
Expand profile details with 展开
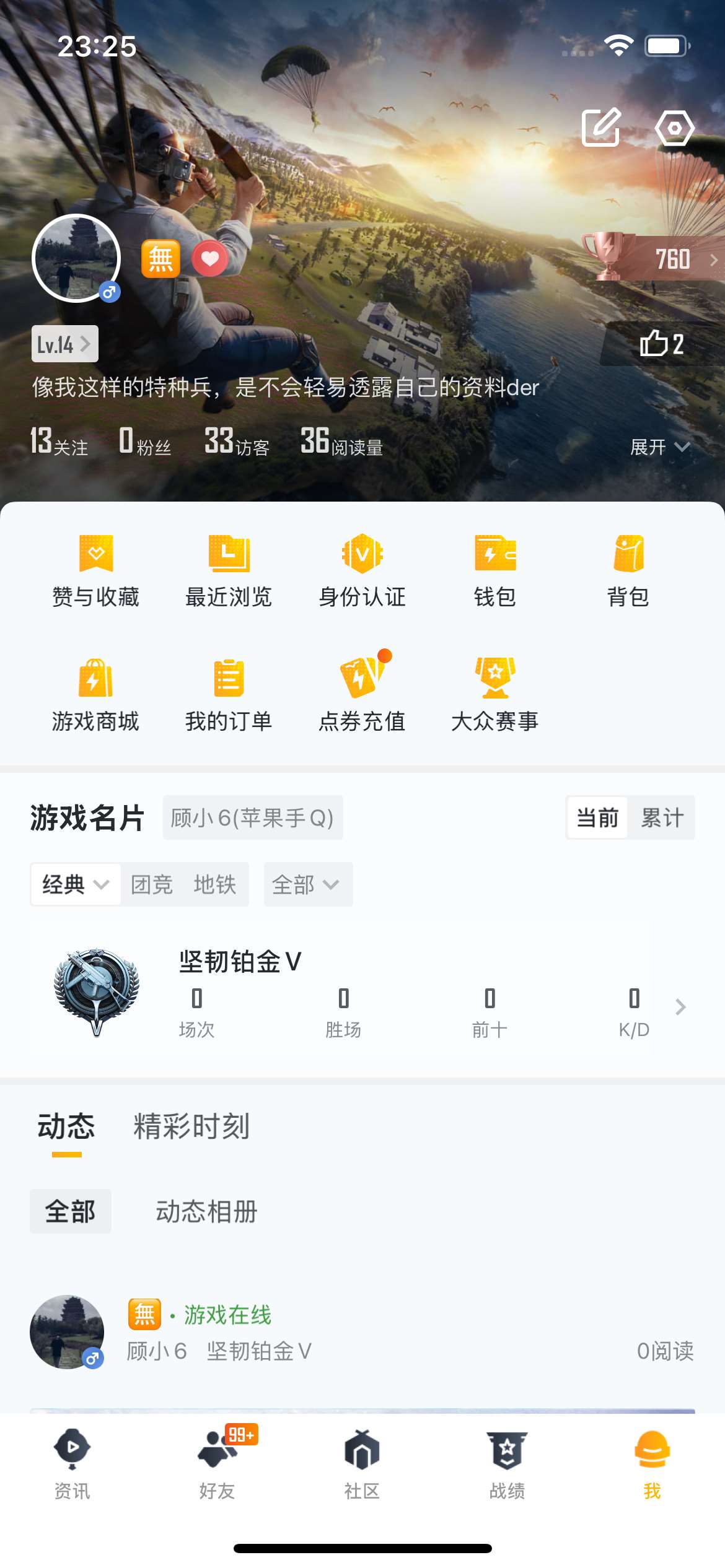[x=659, y=446]
